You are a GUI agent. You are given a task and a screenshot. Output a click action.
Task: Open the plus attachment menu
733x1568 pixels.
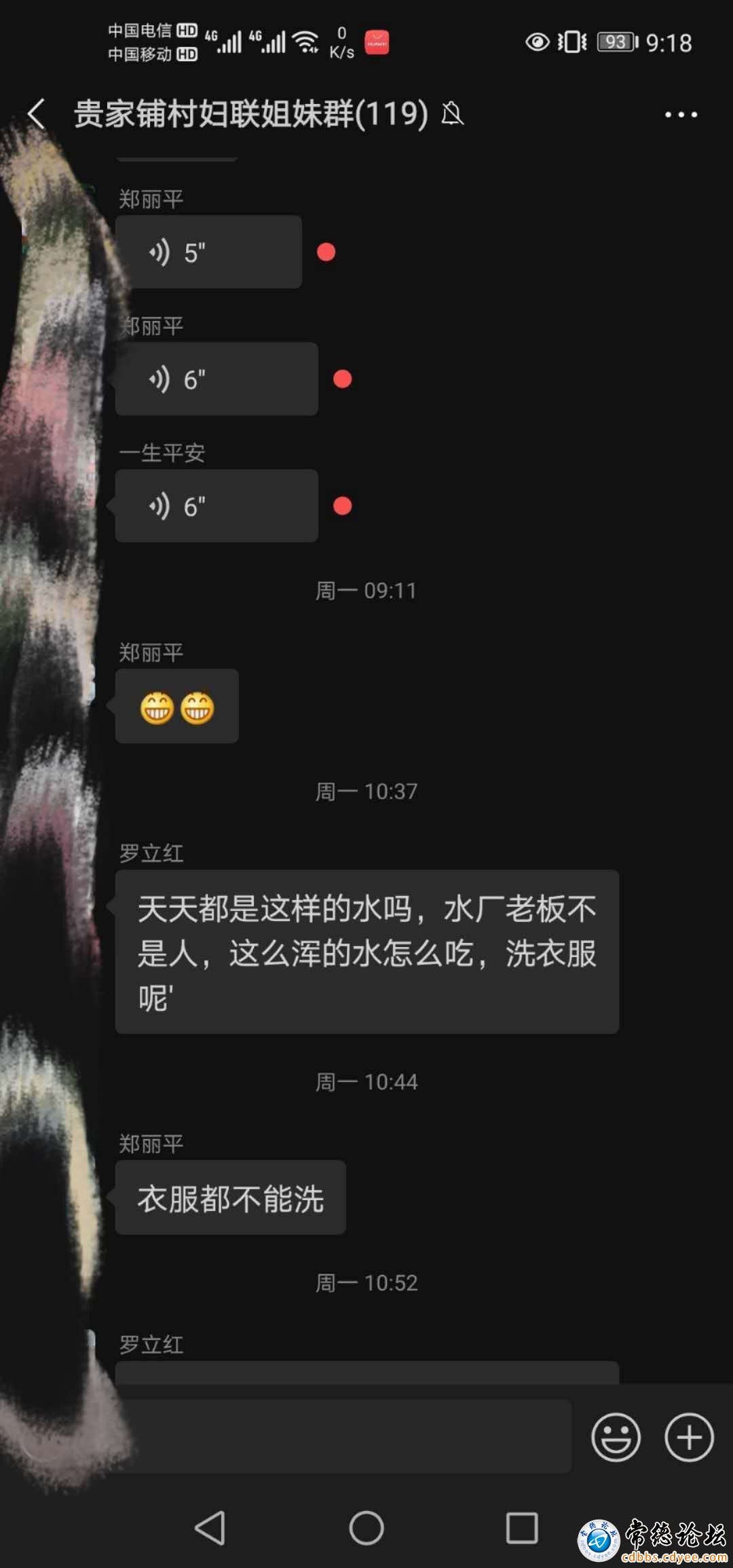689,1437
